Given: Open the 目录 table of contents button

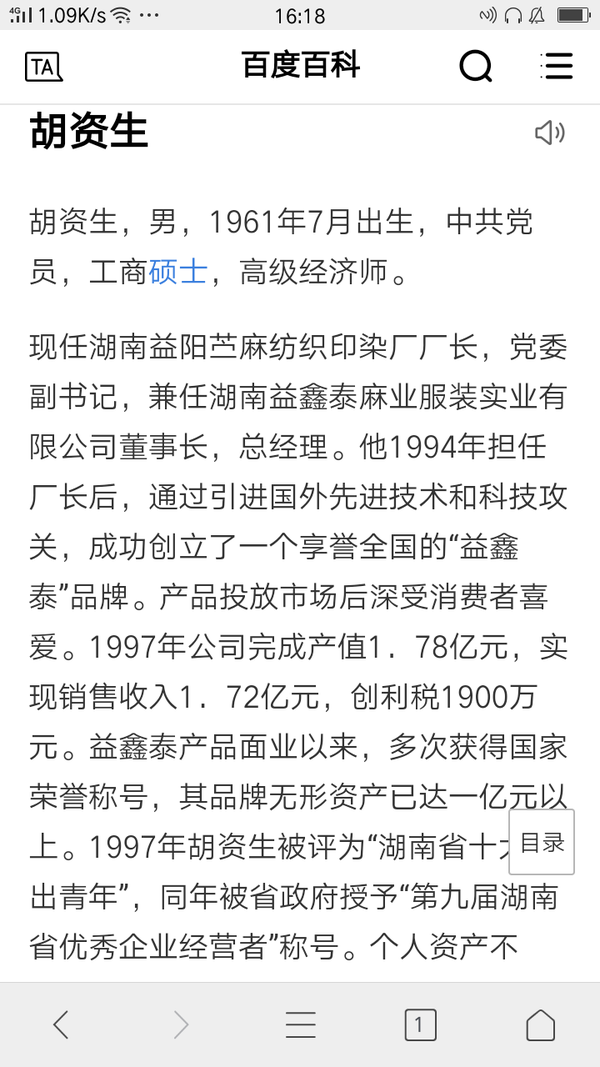Looking at the screenshot, I should pos(542,842).
